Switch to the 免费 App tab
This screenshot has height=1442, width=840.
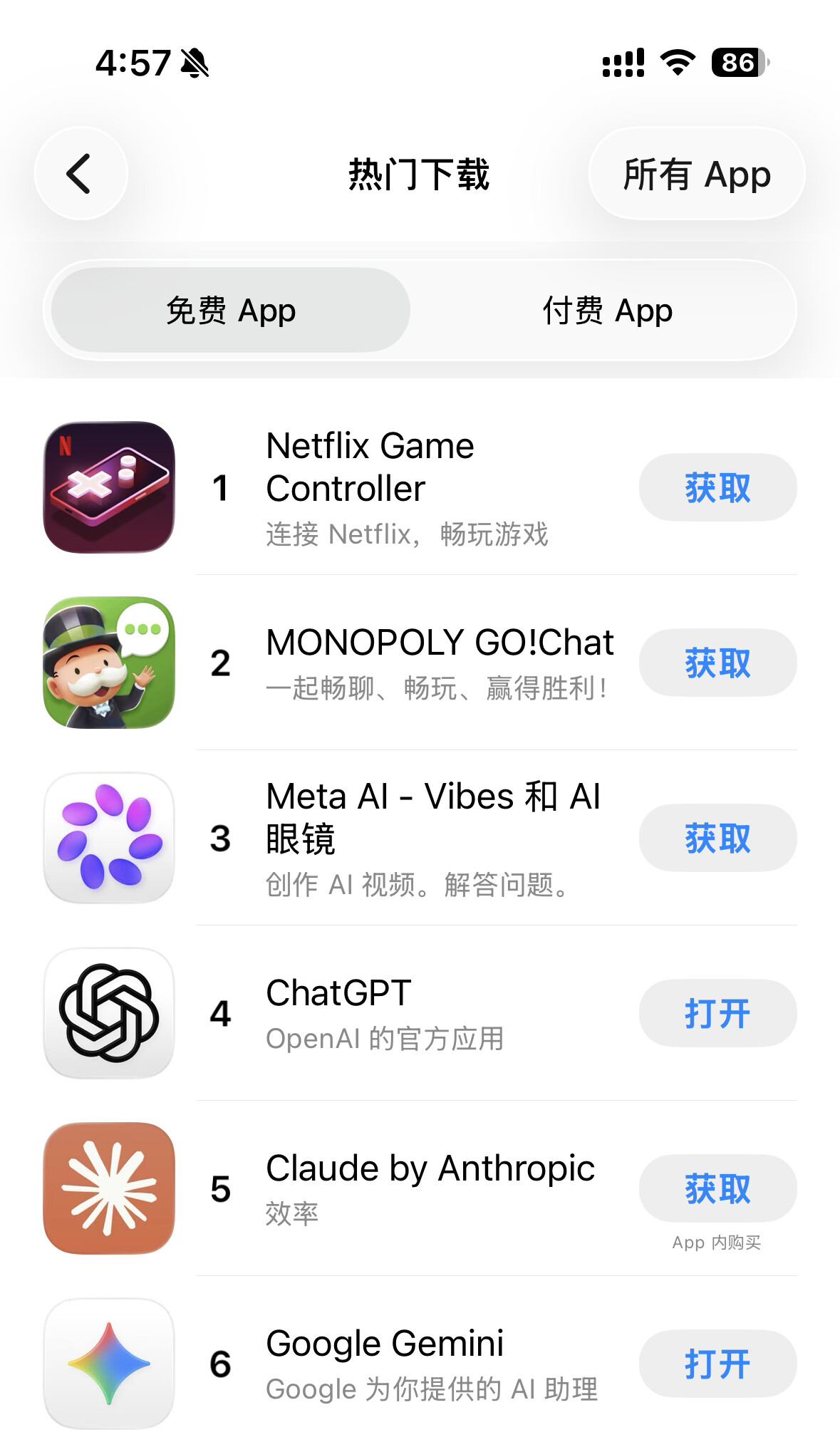point(231,311)
